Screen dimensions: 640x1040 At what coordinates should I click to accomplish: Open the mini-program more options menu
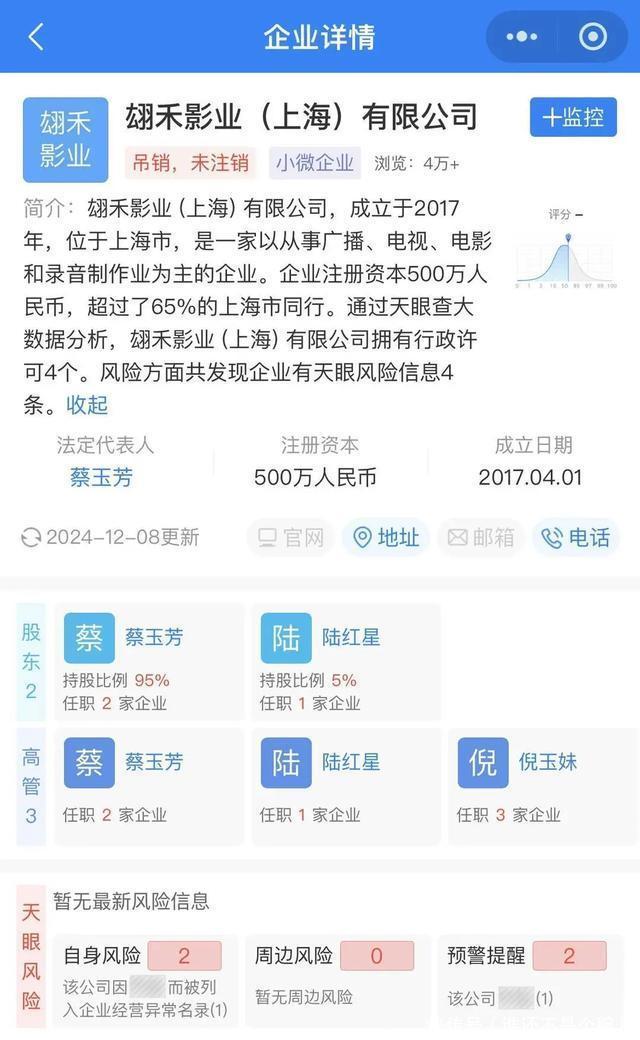pos(521,37)
